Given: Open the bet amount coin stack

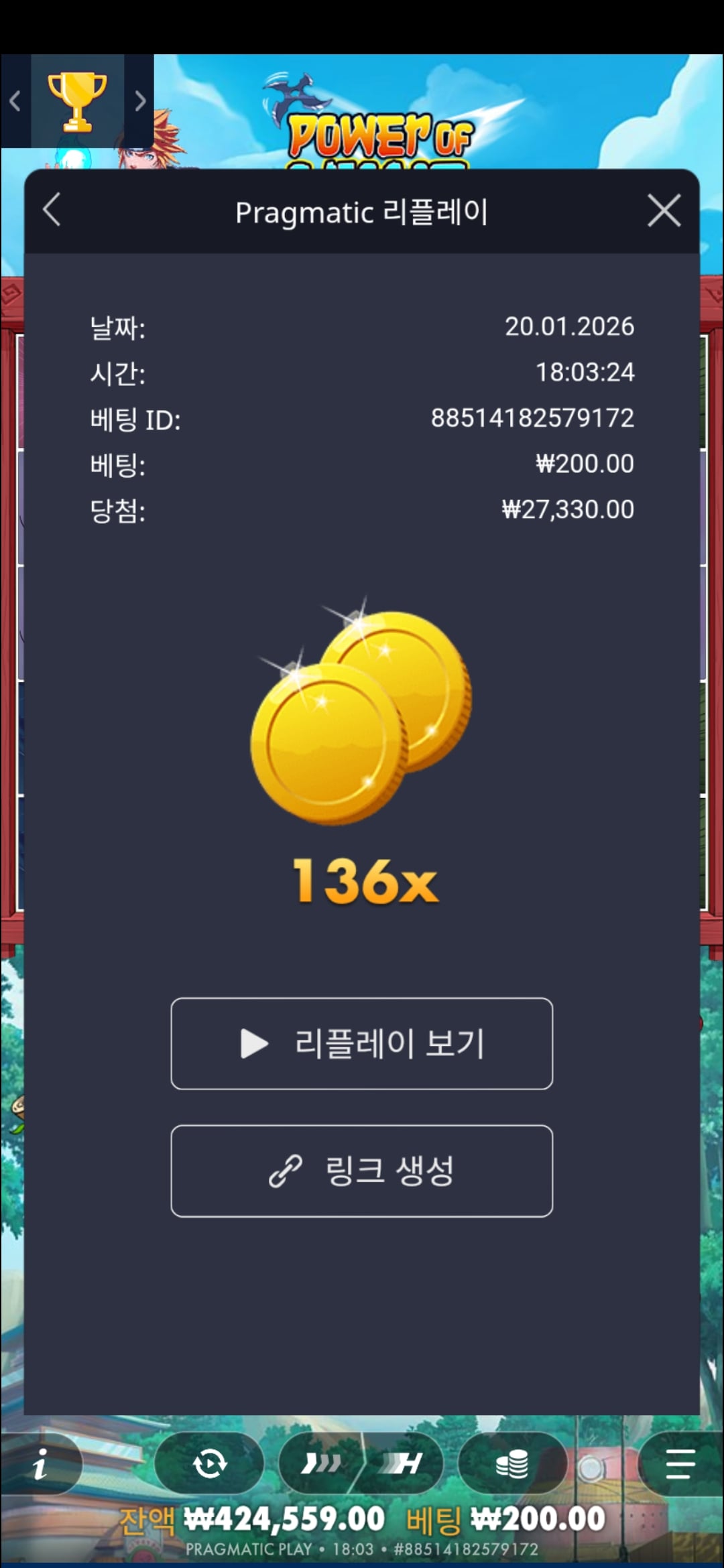Looking at the screenshot, I should tap(511, 1464).
